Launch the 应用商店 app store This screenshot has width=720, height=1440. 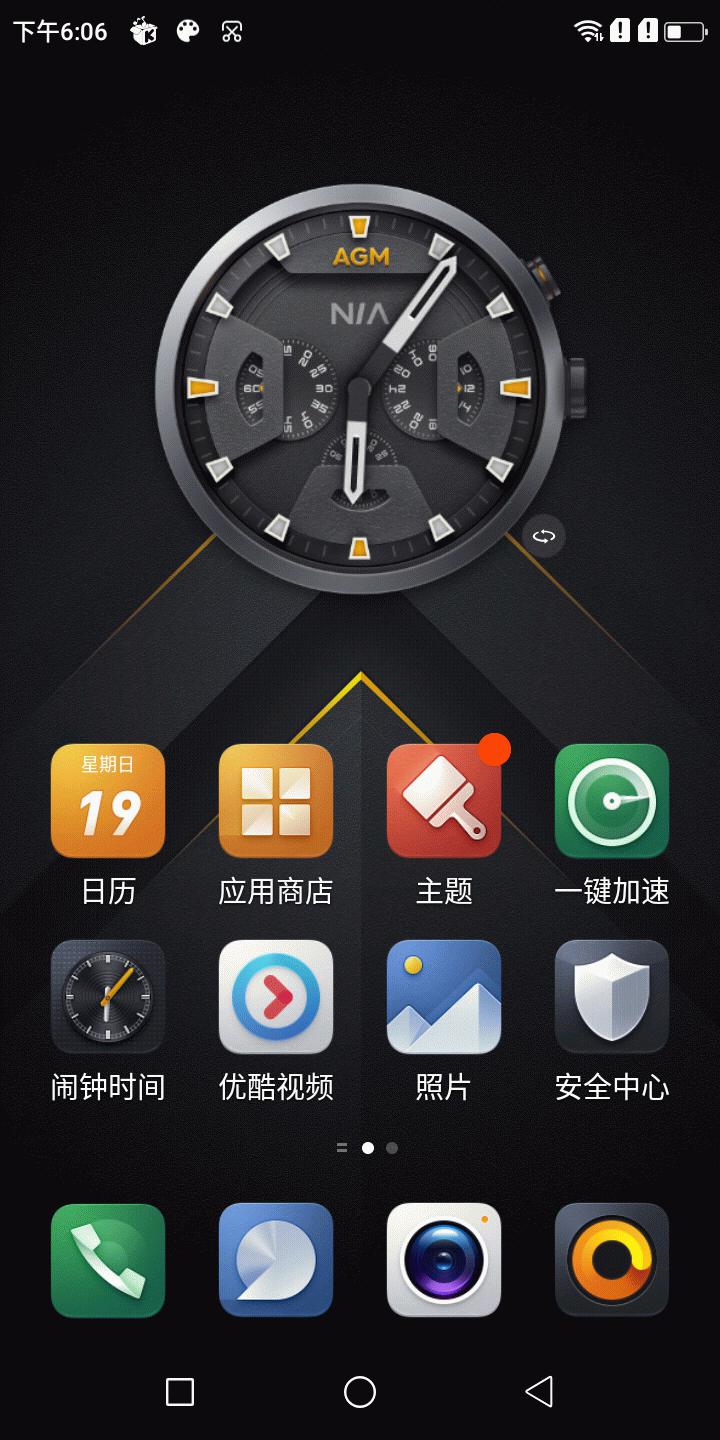pos(276,801)
